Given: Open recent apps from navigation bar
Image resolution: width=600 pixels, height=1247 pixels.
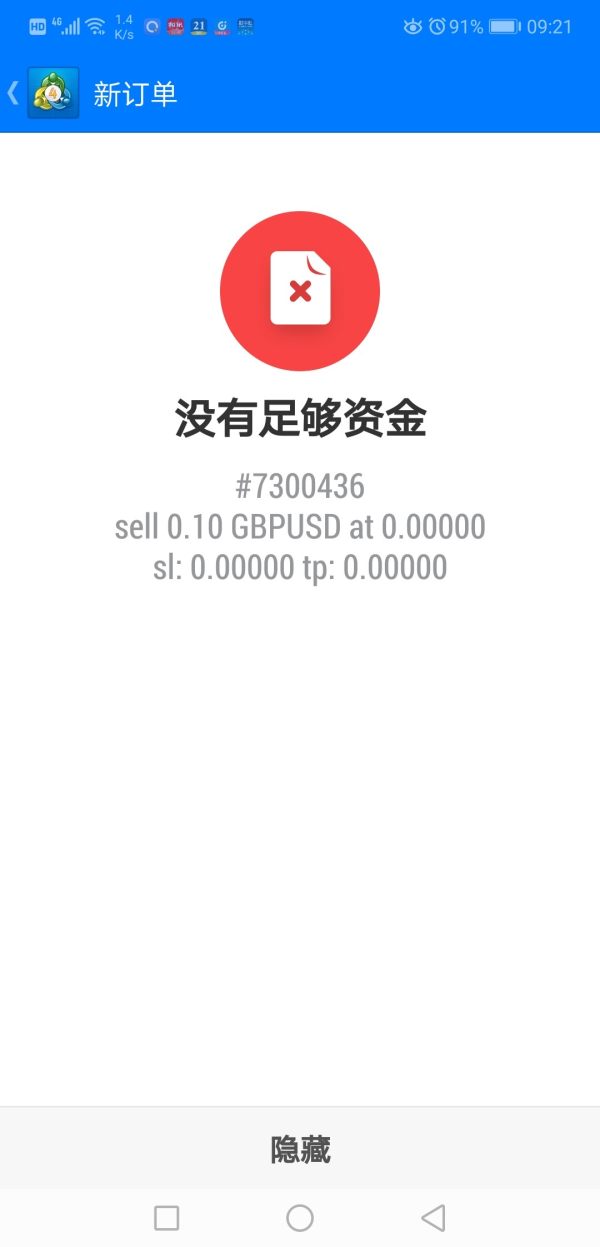Looking at the screenshot, I should click(x=167, y=1217).
